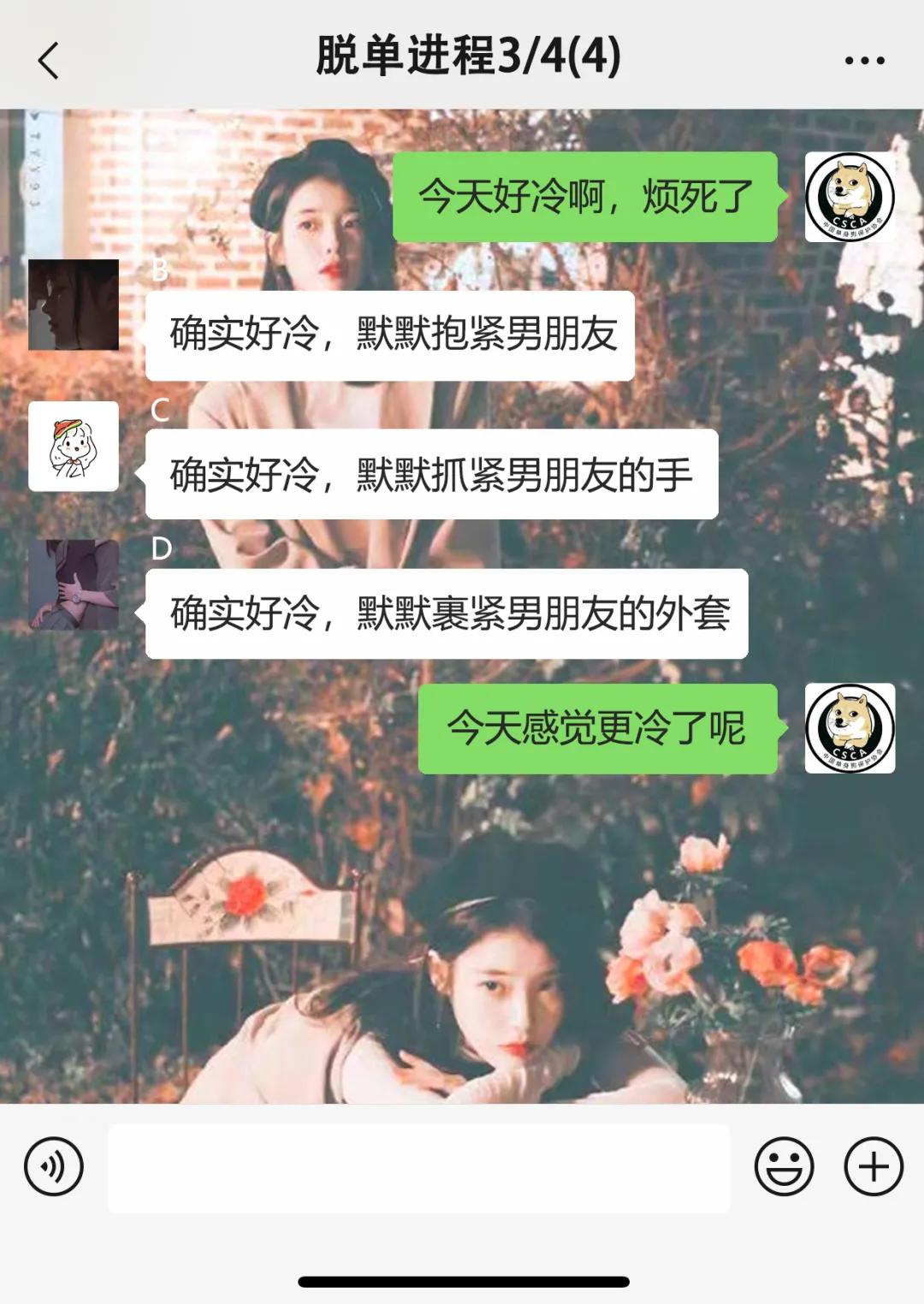Tap the green bubble saying 今天好冷啊，烦死了

coord(586,199)
